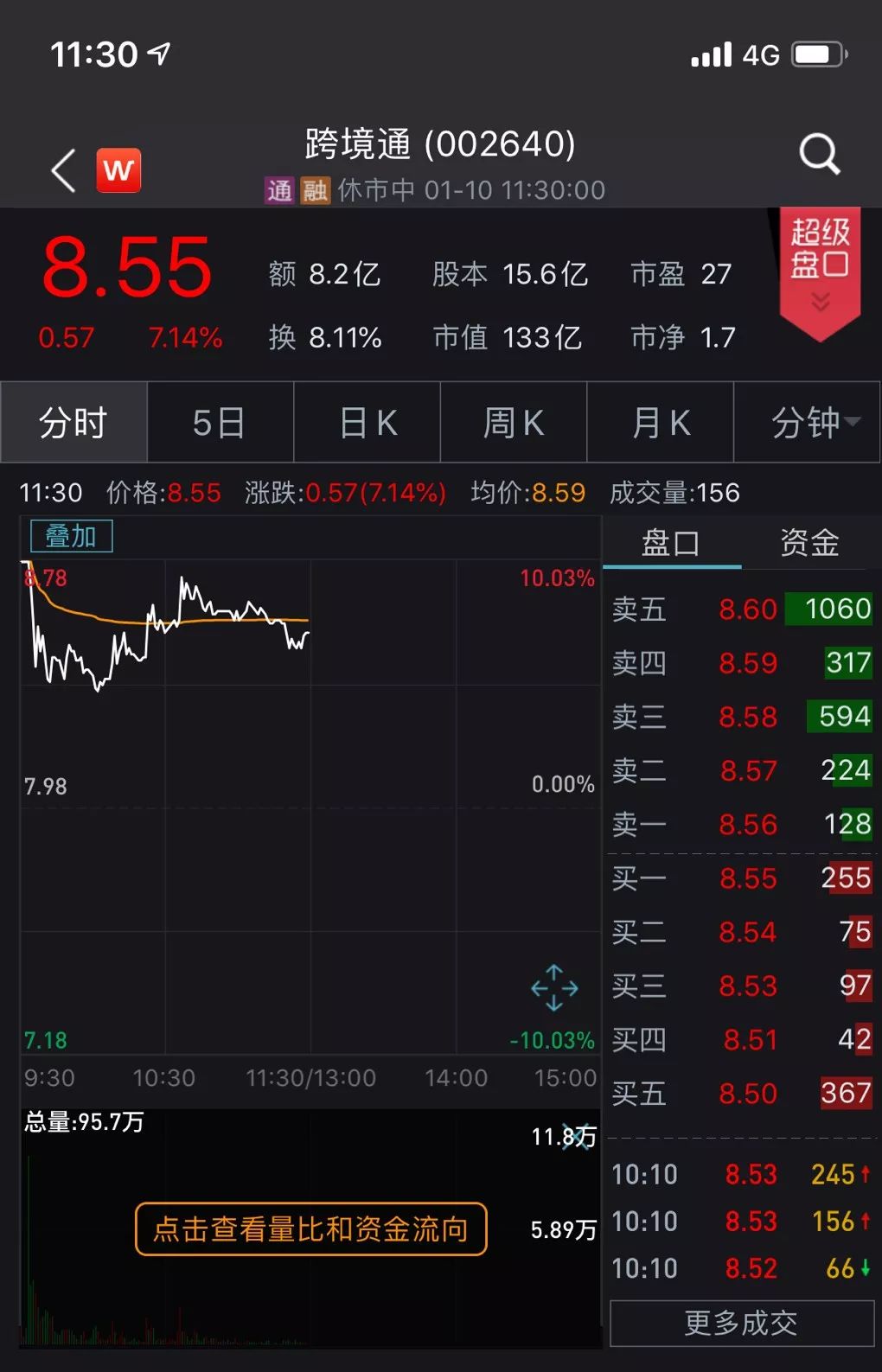The width and height of the screenshot is (882, 1372).
Task: Switch to the 5日 chart tab
Action: 220,423
